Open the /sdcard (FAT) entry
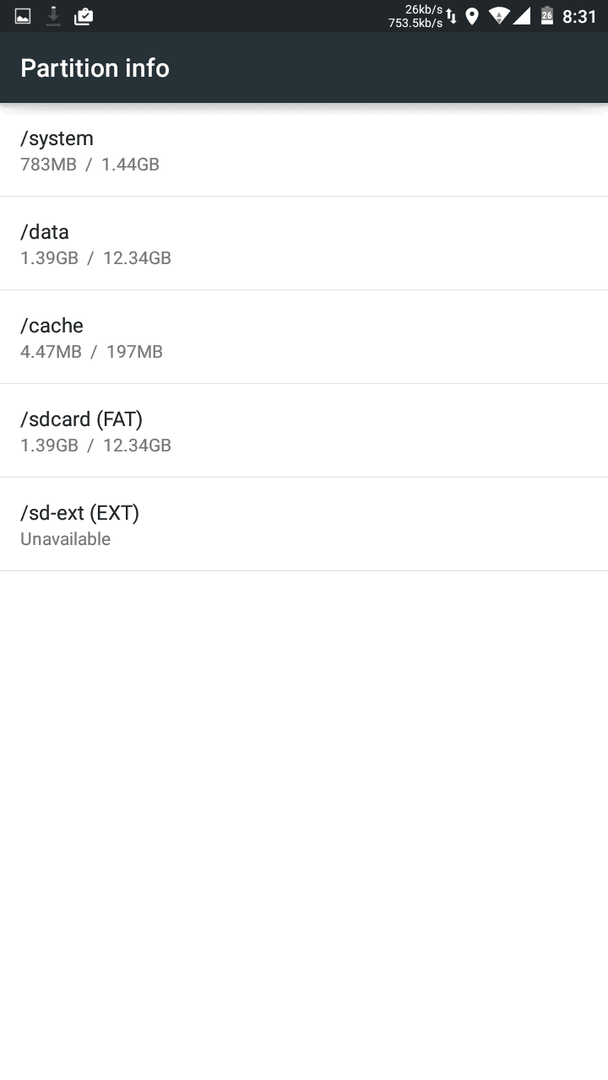Viewport: 608px width, 1080px height. (304, 431)
